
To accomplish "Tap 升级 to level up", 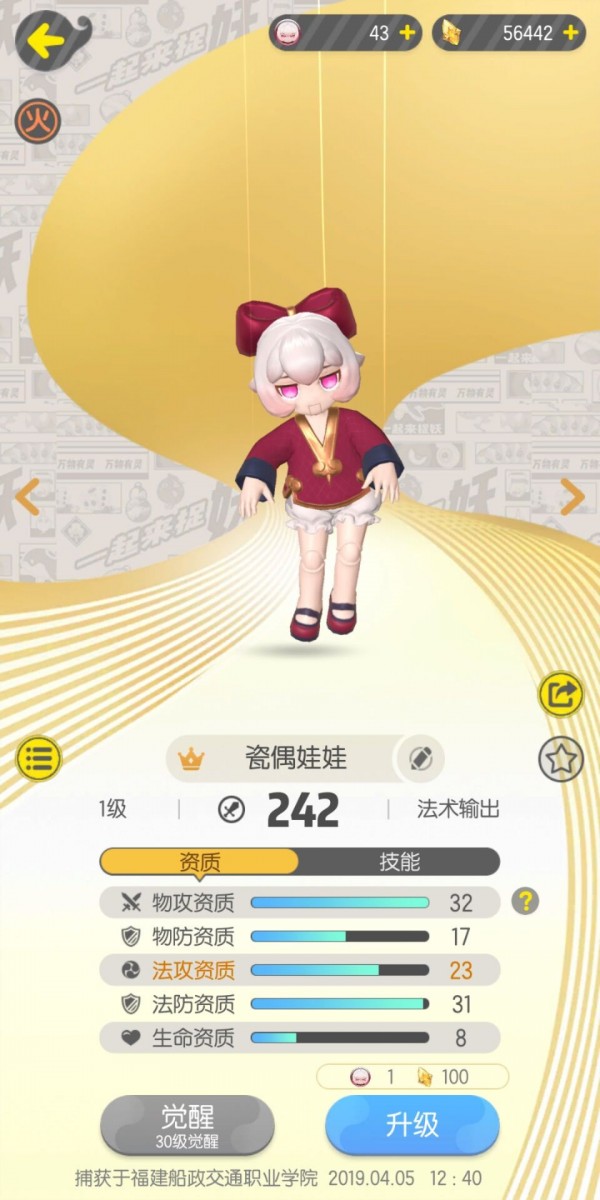I will [x=412, y=1125].
